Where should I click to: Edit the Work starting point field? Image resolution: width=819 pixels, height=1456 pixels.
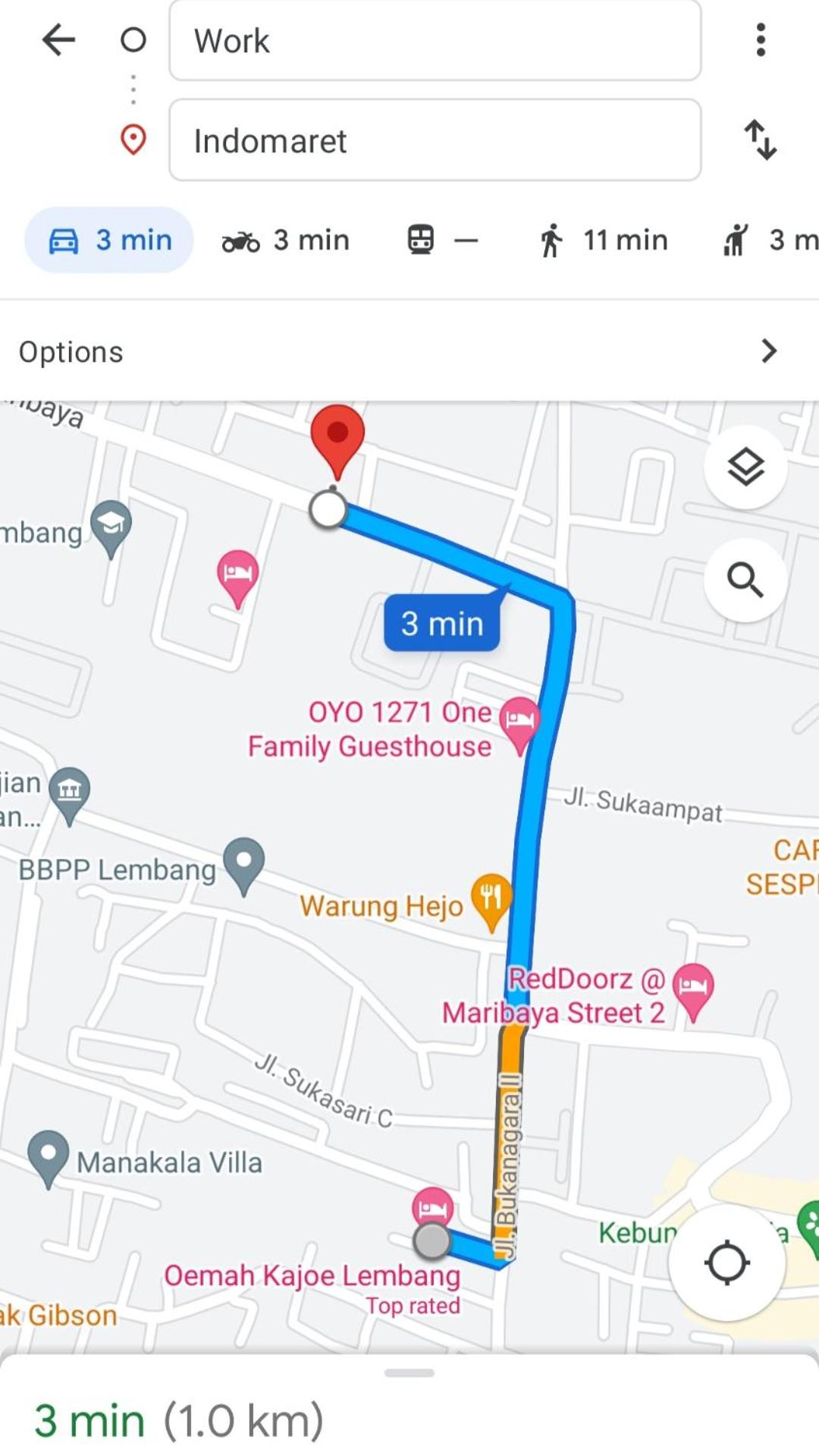click(435, 40)
